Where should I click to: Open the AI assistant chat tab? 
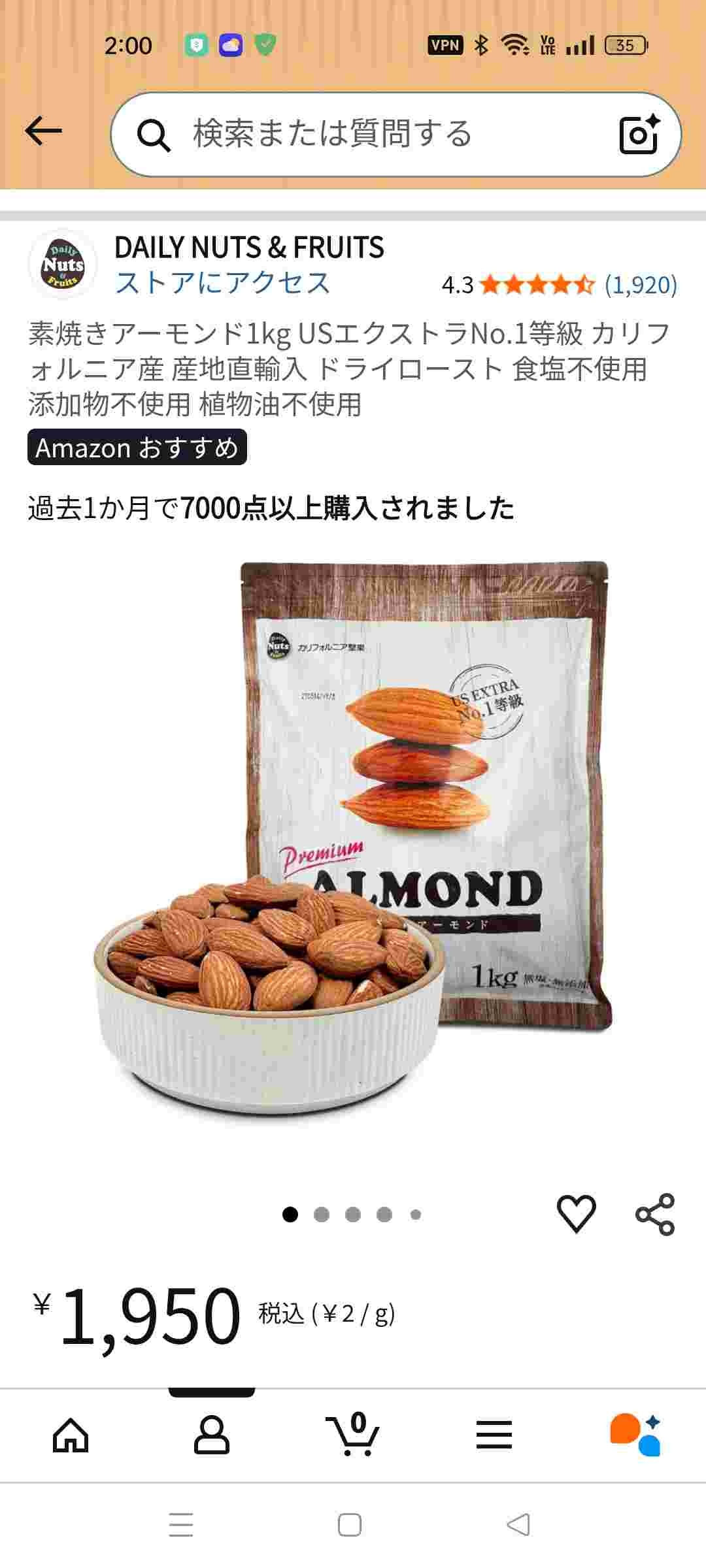pyautogui.click(x=635, y=1436)
